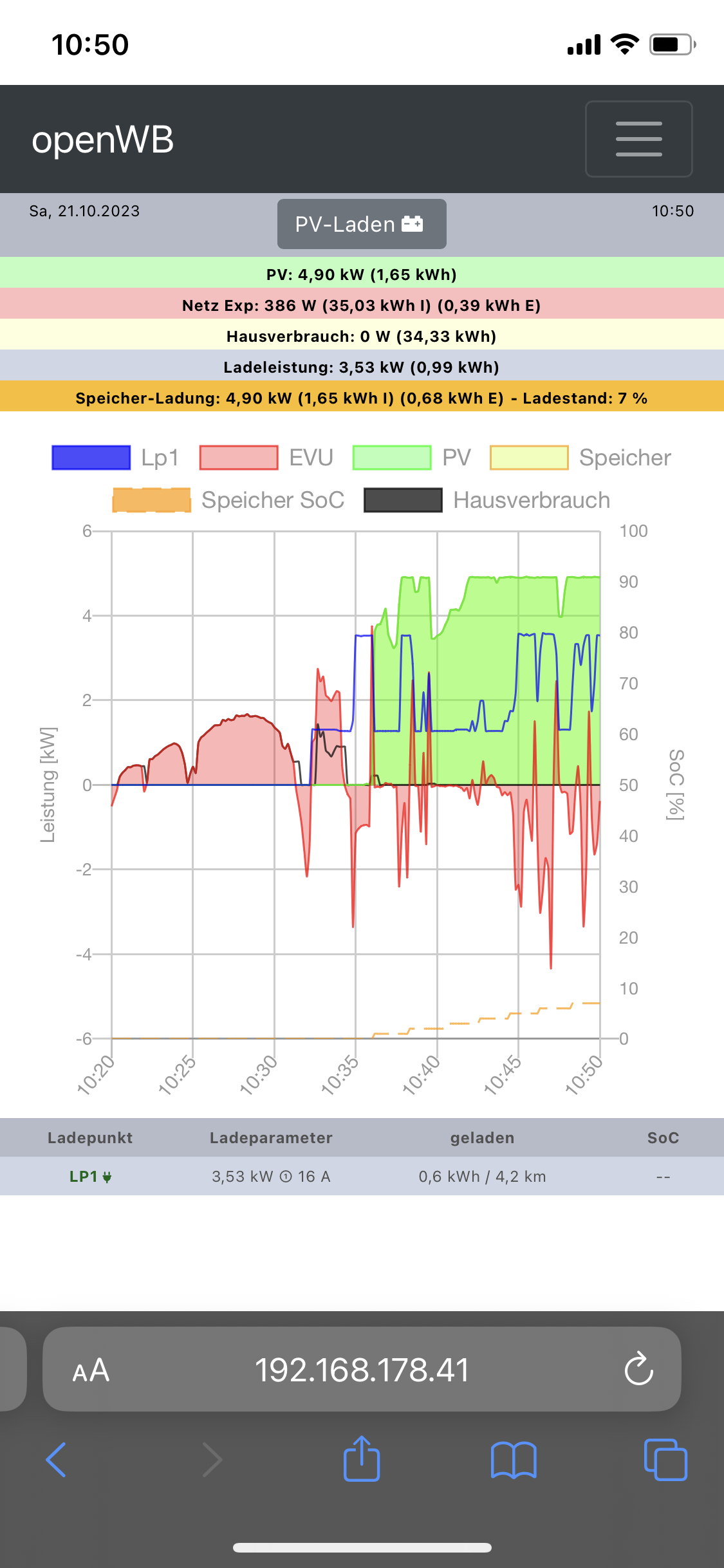Select the LP1 charge point

[90, 1177]
